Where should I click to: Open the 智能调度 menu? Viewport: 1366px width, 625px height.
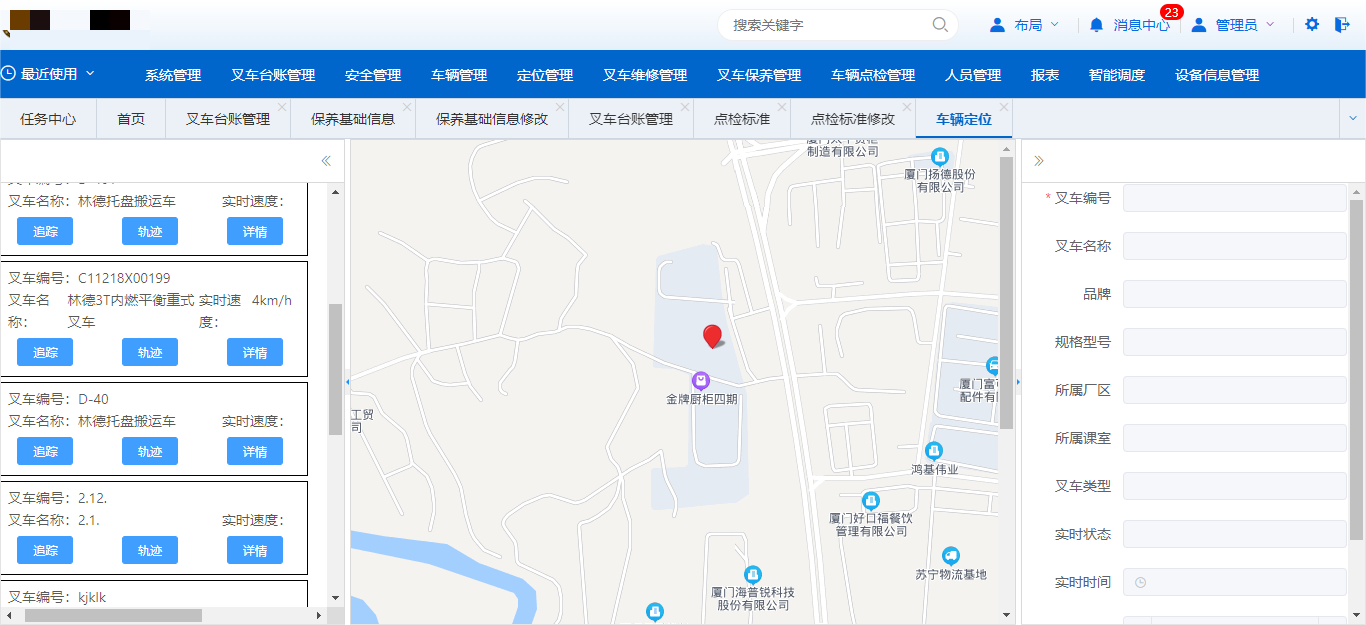click(1117, 75)
